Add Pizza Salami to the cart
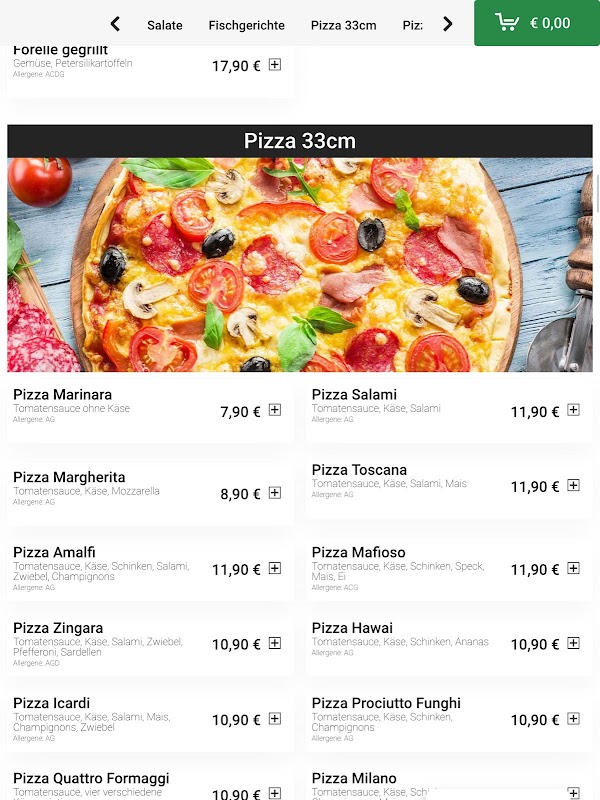 click(573, 410)
